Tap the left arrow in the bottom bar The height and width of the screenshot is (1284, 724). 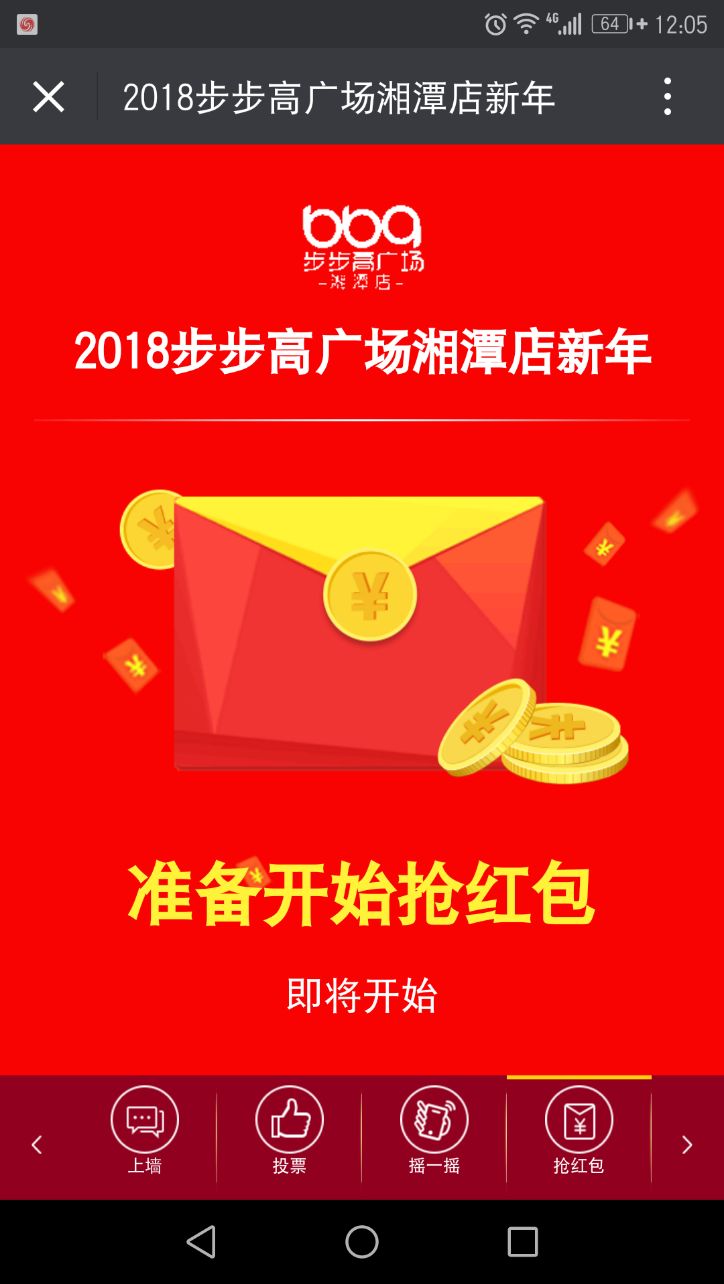[37, 1145]
